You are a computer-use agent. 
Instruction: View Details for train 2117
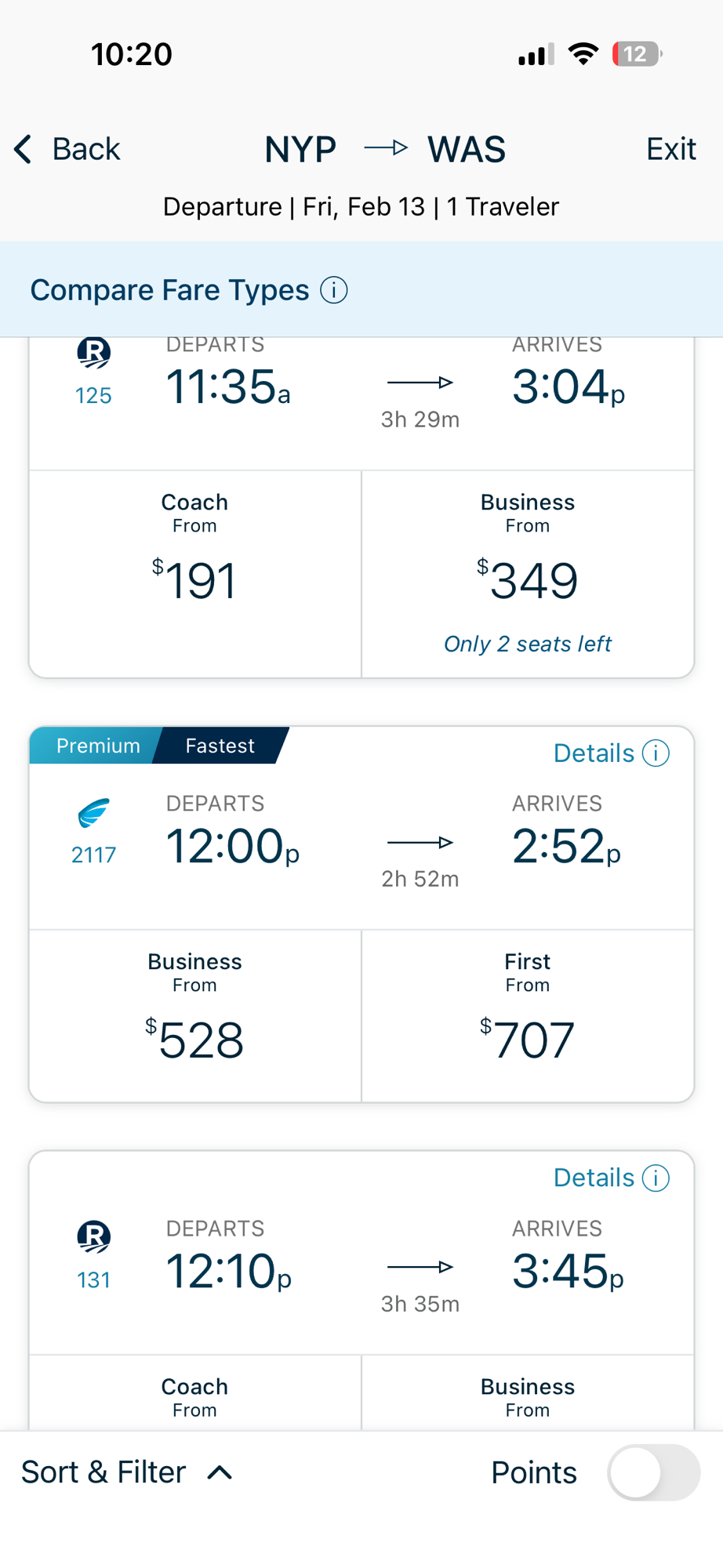611,753
